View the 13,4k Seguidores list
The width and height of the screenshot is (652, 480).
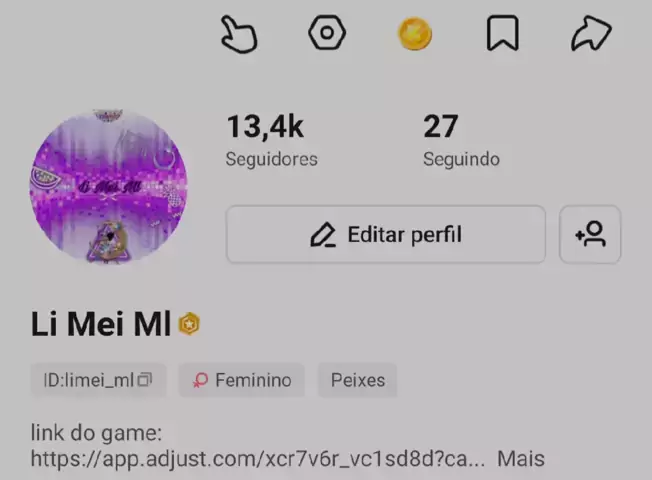click(271, 141)
